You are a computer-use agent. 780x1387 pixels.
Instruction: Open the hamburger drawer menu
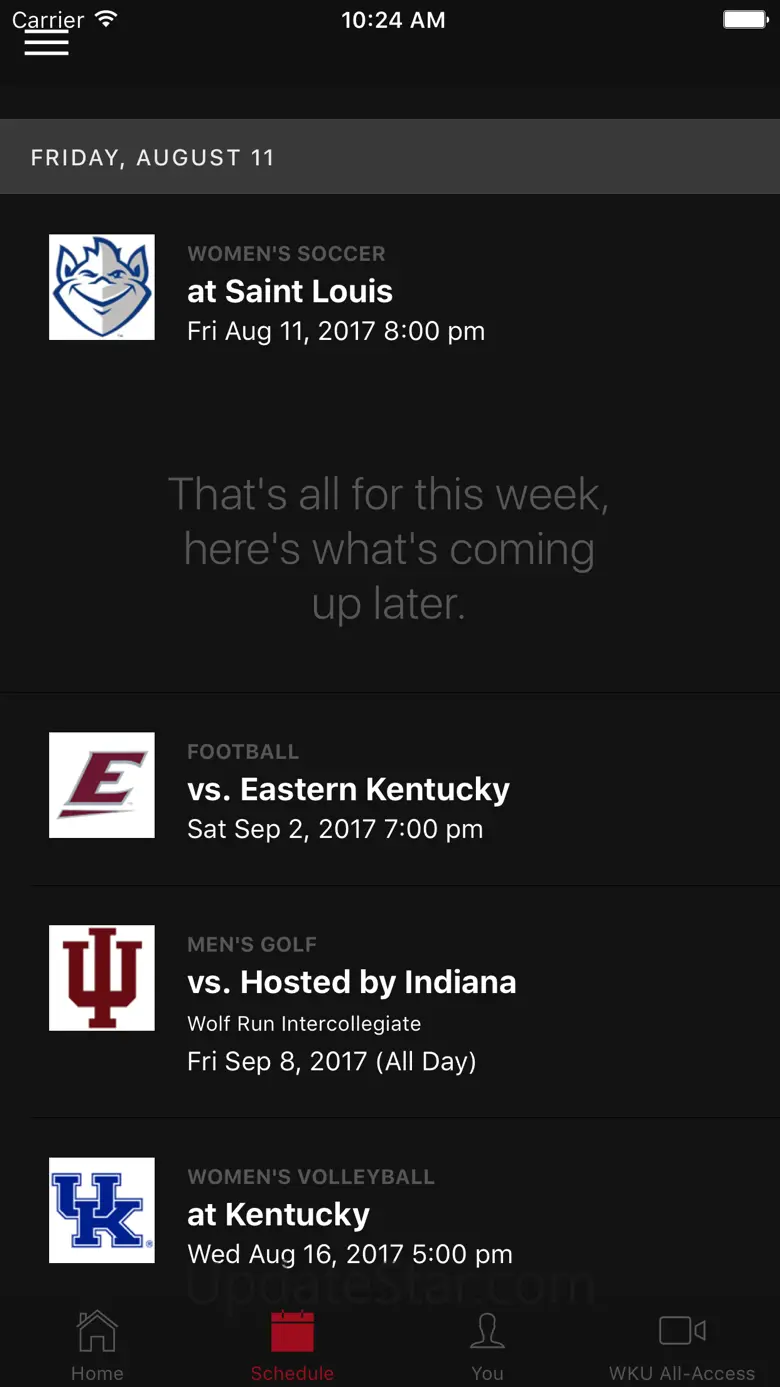[x=47, y=43]
